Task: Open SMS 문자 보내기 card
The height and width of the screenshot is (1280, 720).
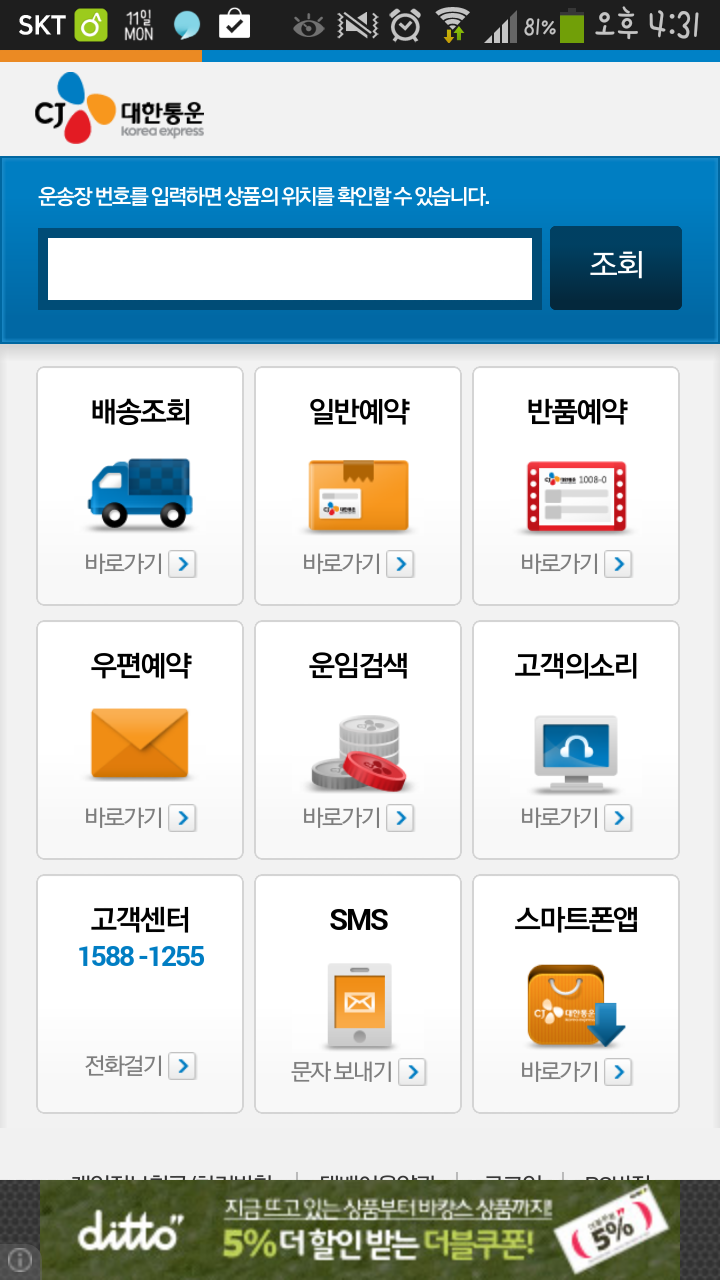Action: click(358, 1072)
